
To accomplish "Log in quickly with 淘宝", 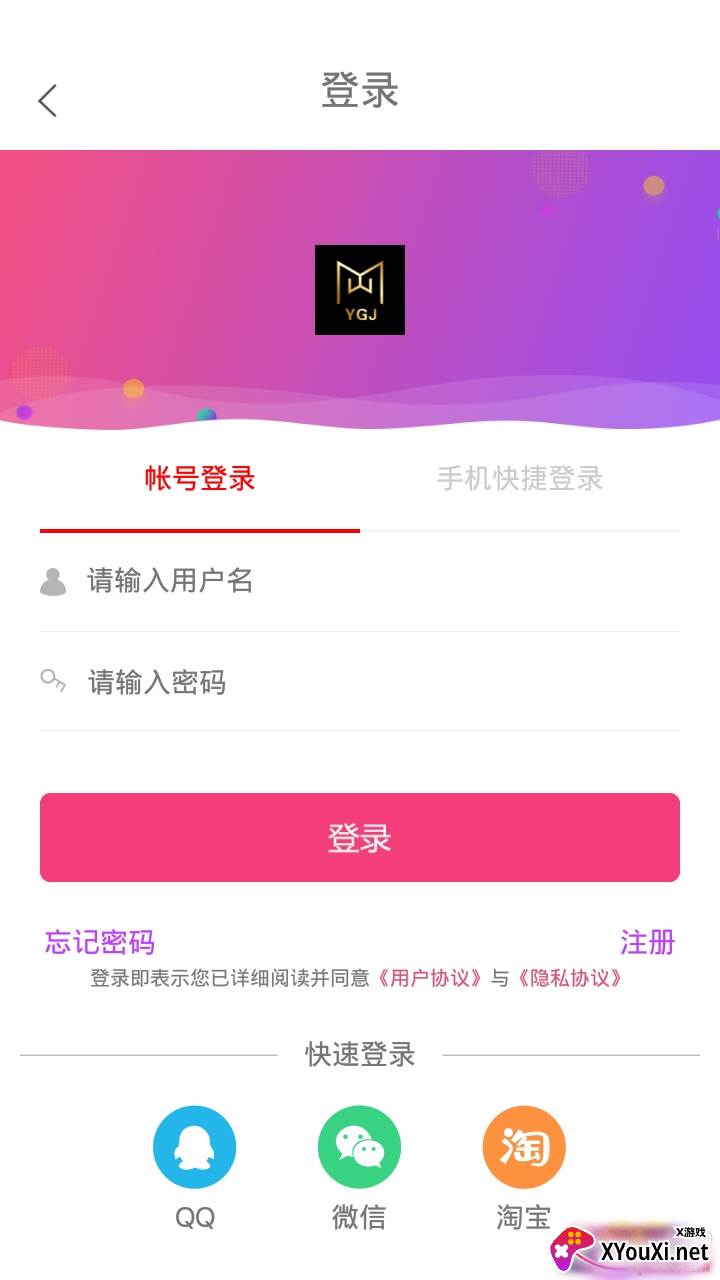I will tap(524, 1148).
